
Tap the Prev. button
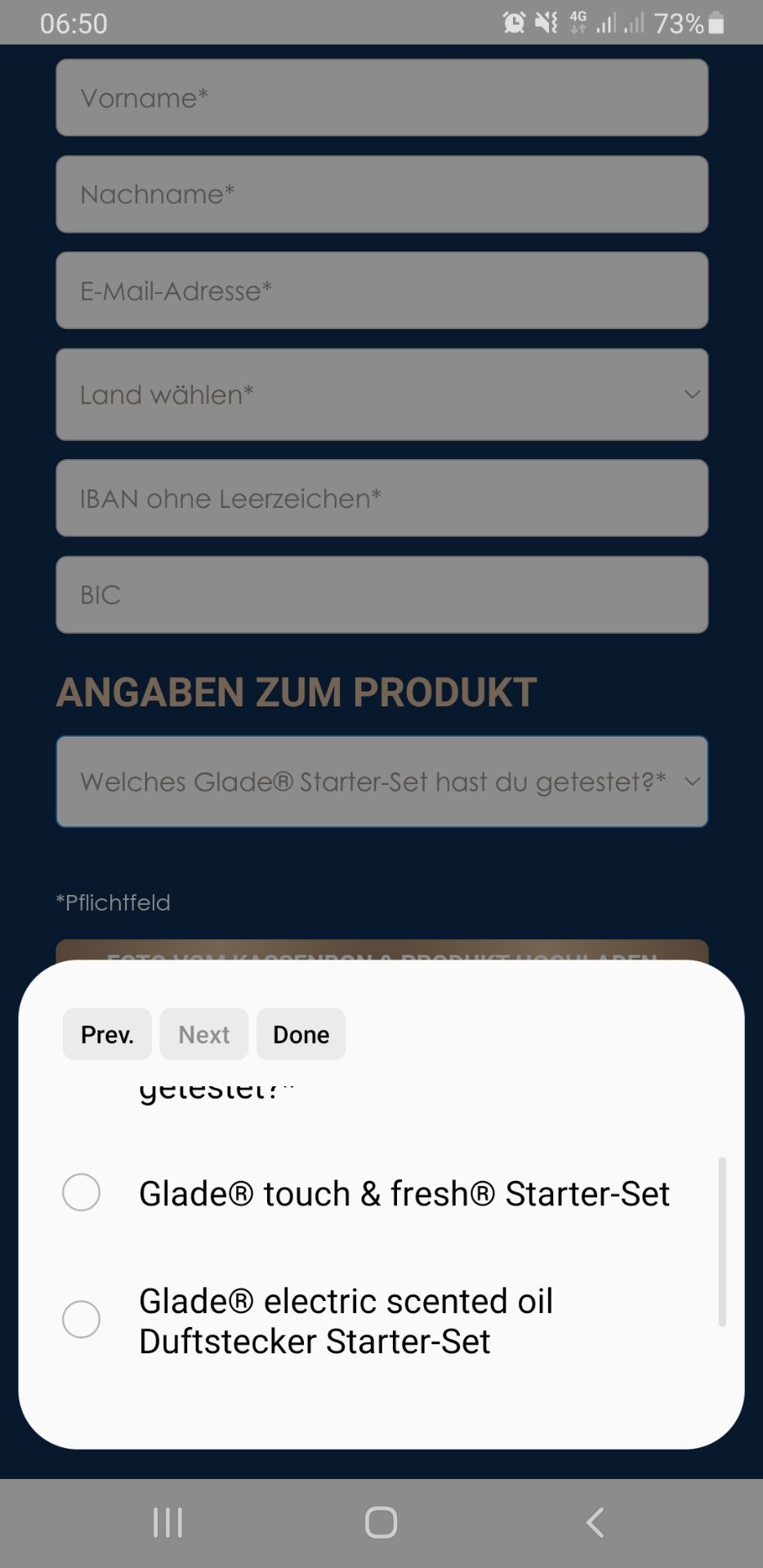coord(107,1034)
